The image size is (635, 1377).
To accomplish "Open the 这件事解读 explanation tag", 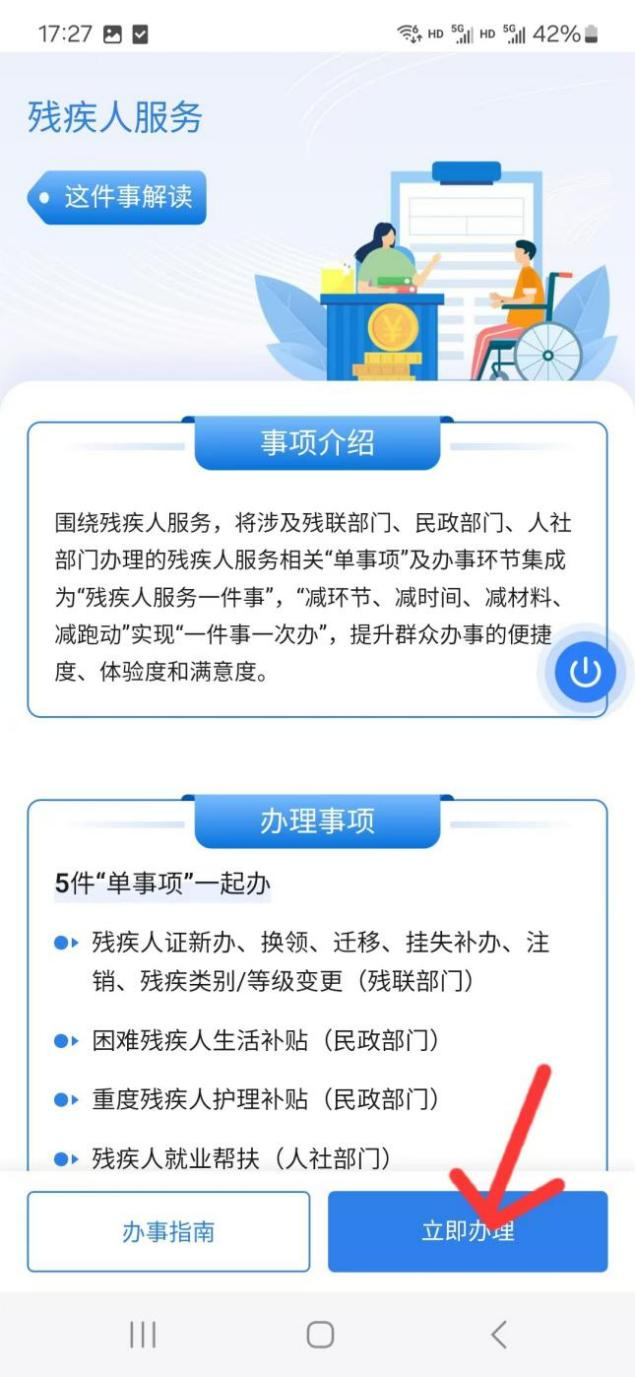I will (x=117, y=197).
